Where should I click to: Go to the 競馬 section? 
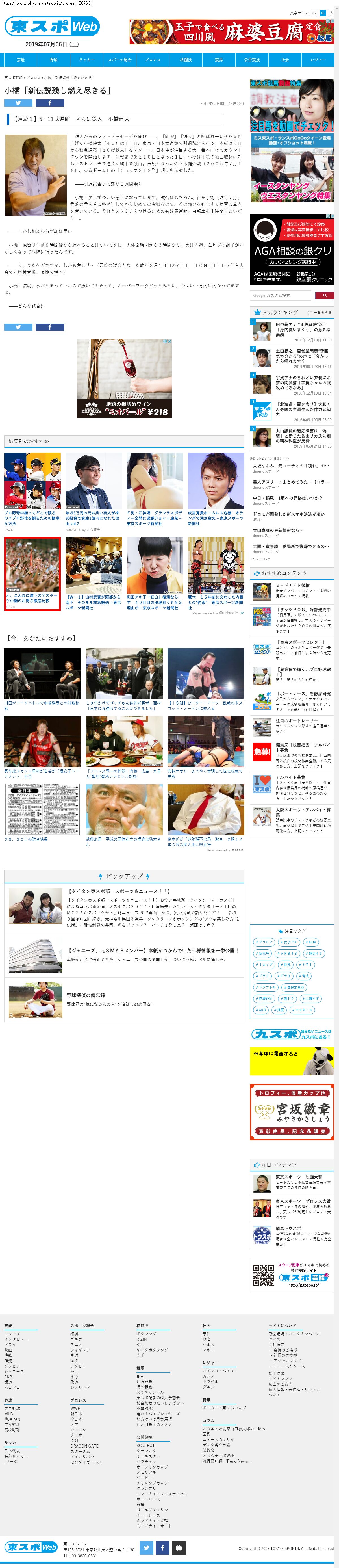point(218,60)
